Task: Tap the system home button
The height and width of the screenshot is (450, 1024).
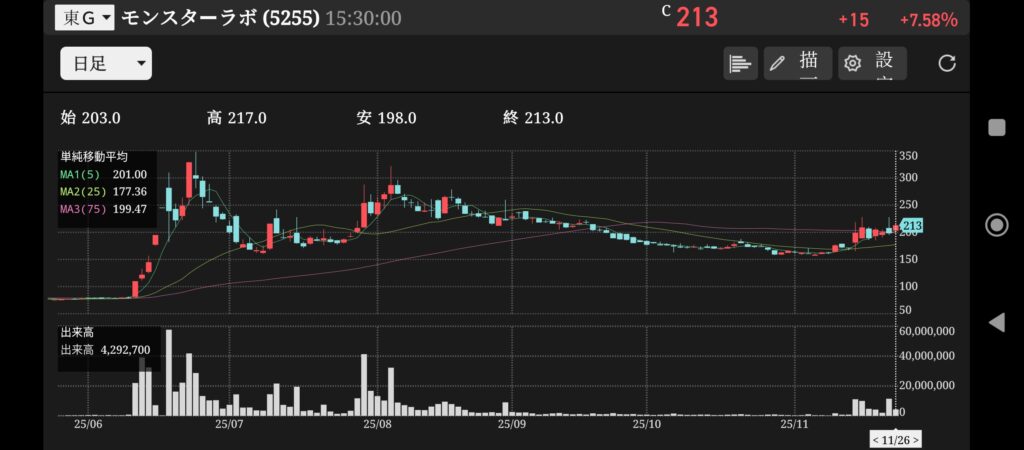Action: 996,225
